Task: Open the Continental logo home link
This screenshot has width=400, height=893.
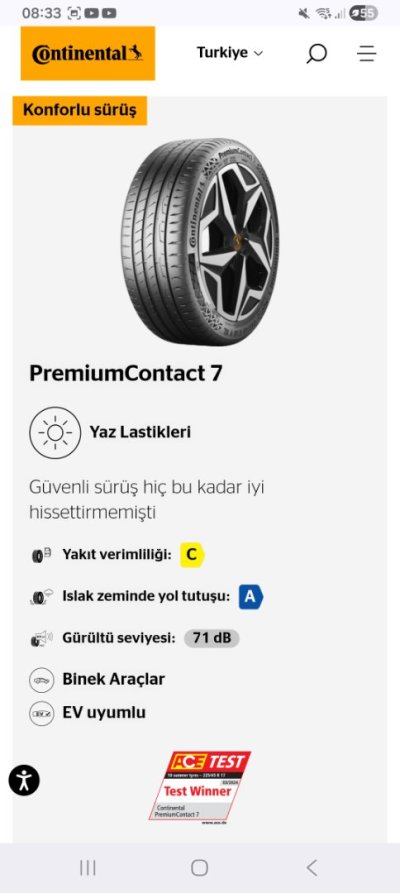Action: [x=88, y=54]
